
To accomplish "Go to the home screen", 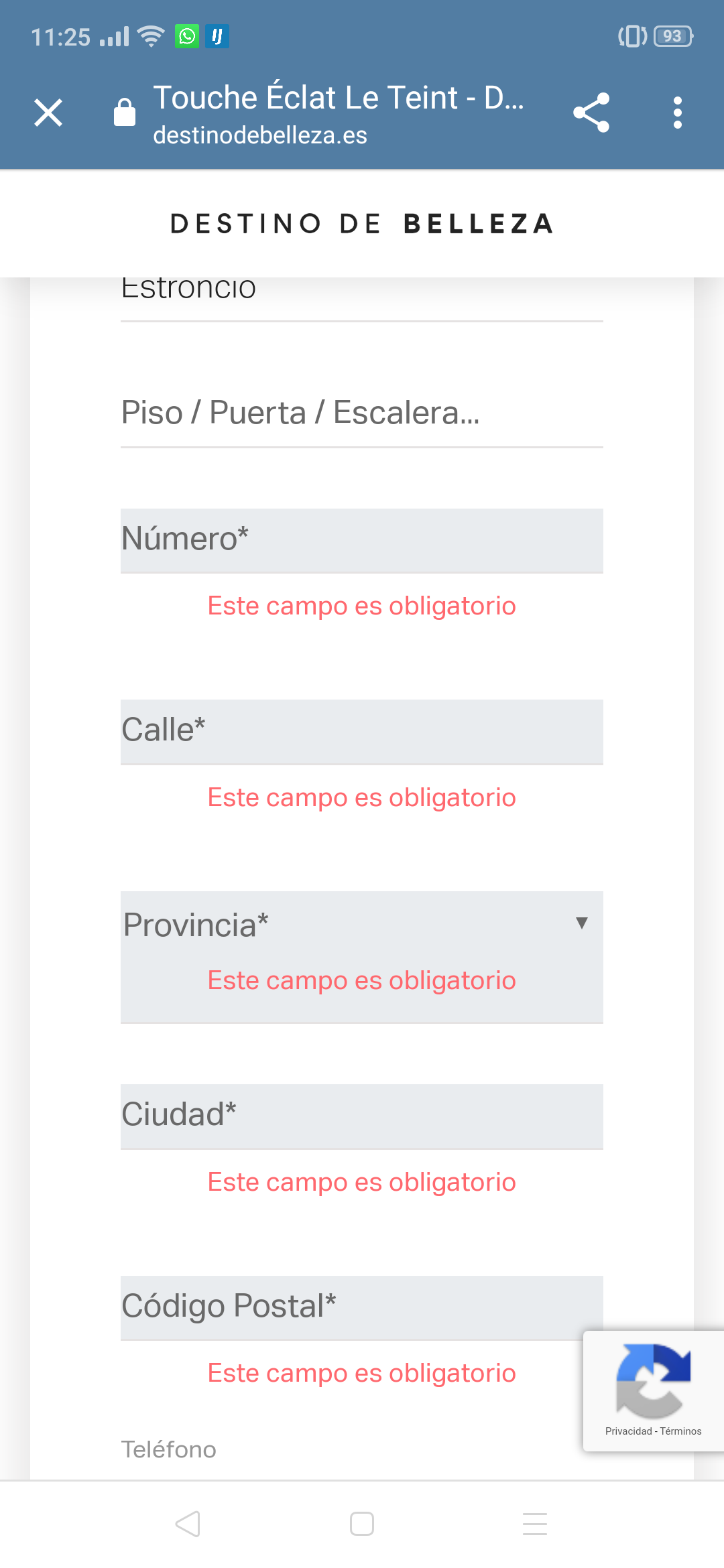I will pyautogui.click(x=362, y=1524).
